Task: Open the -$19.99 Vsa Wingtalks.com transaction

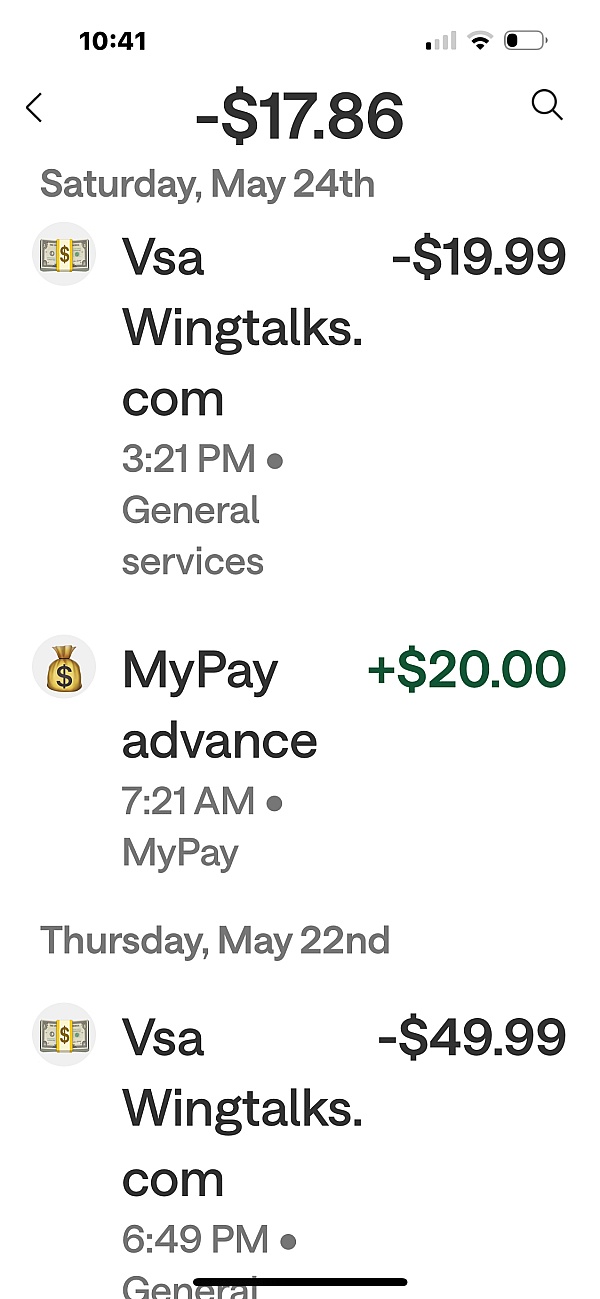Action: tap(300, 400)
